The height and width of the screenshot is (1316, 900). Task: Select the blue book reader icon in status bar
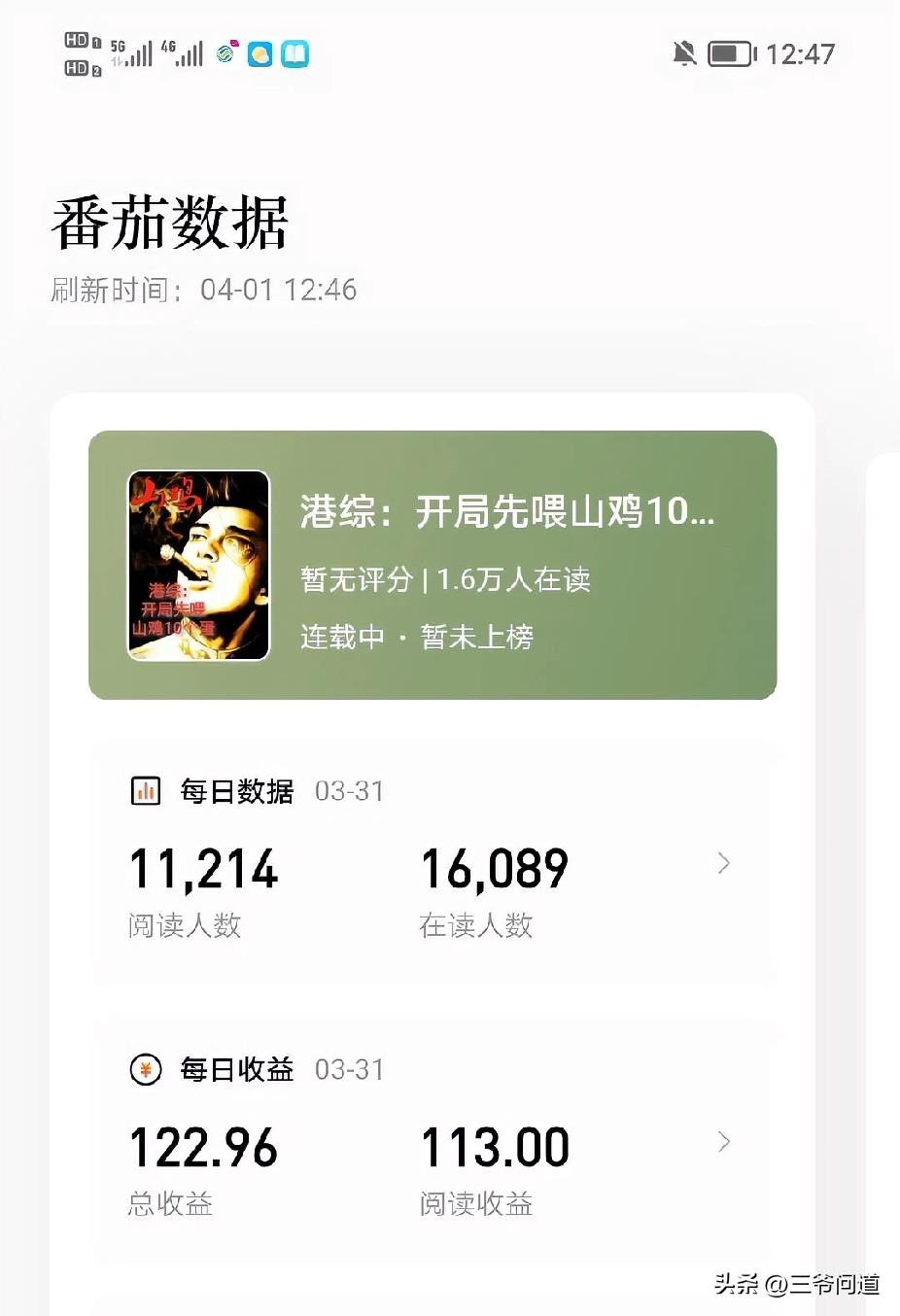pyautogui.click(x=294, y=55)
